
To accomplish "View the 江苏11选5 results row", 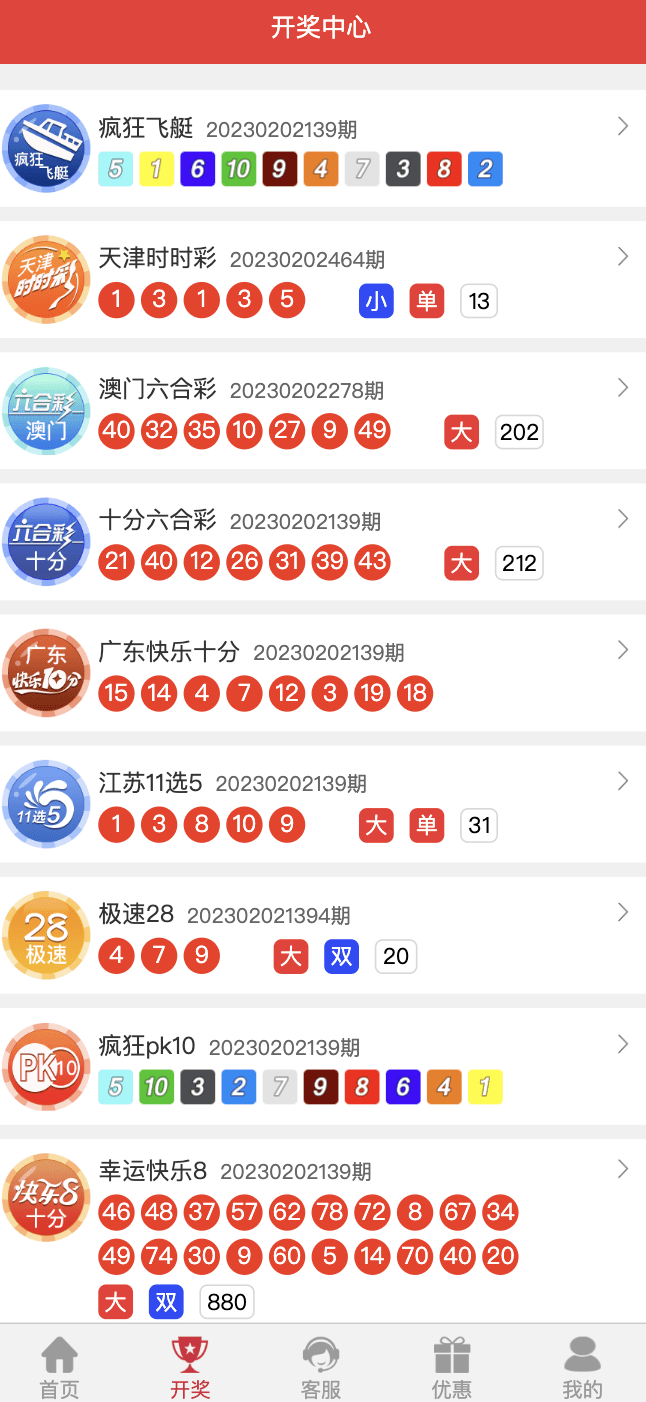I will point(323,803).
